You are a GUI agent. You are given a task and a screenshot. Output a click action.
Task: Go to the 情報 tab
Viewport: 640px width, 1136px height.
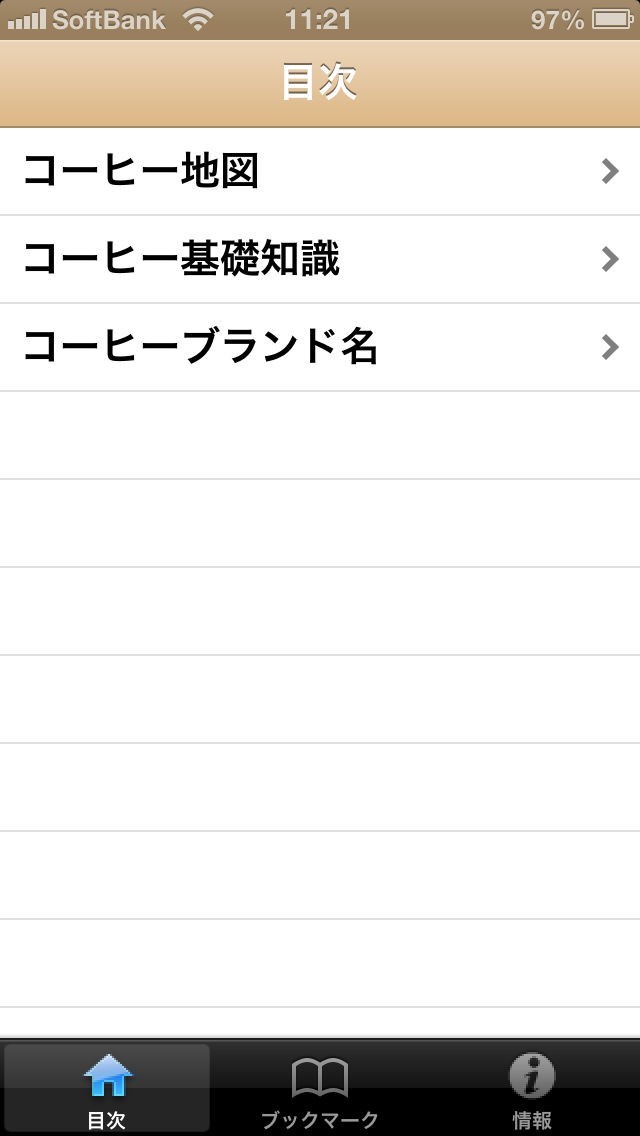(532, 1090)
